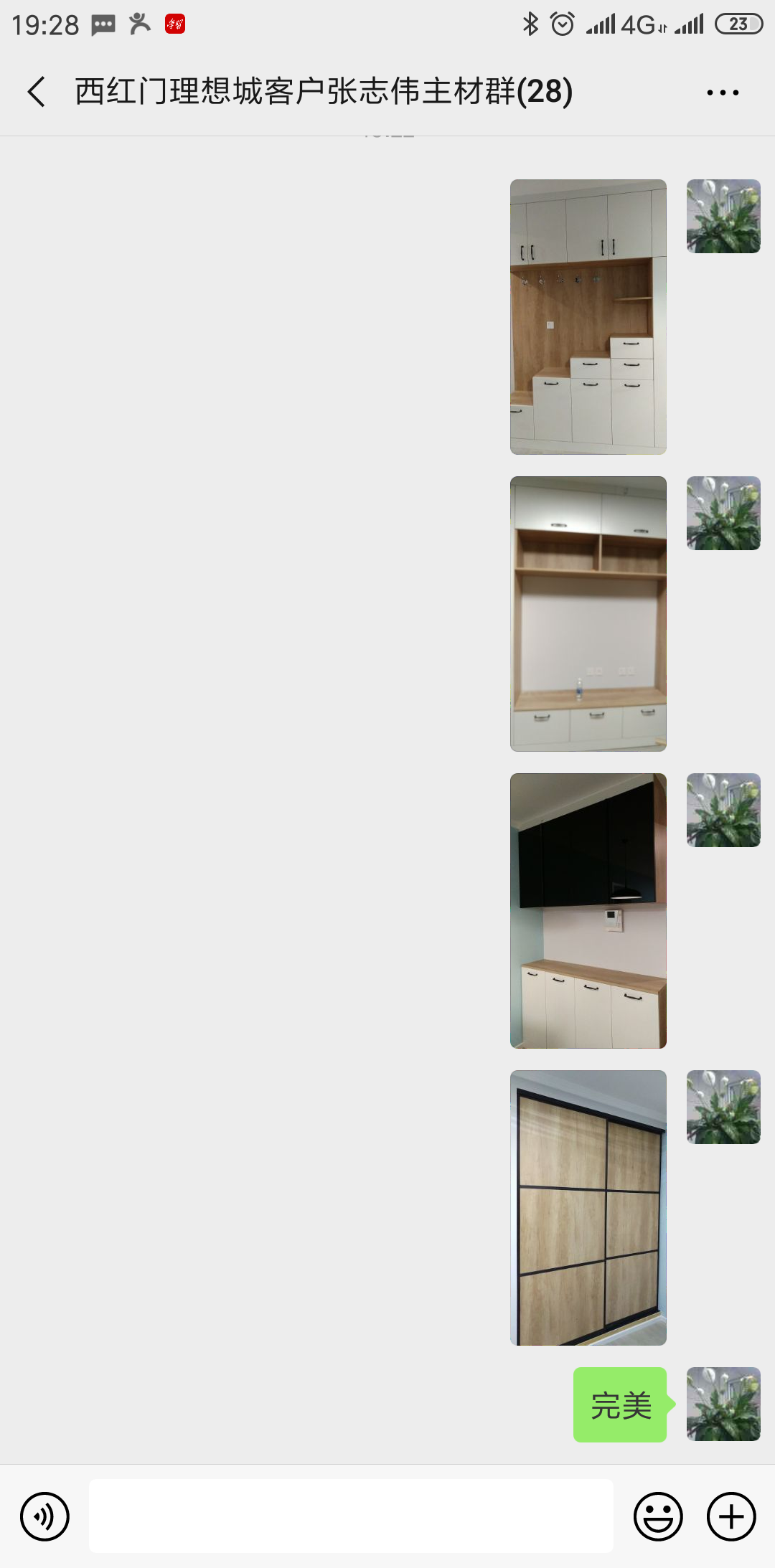Open the plus attachments menu
The height and width of the screenshot is (1568, 775).
(x=731, y=1516)
